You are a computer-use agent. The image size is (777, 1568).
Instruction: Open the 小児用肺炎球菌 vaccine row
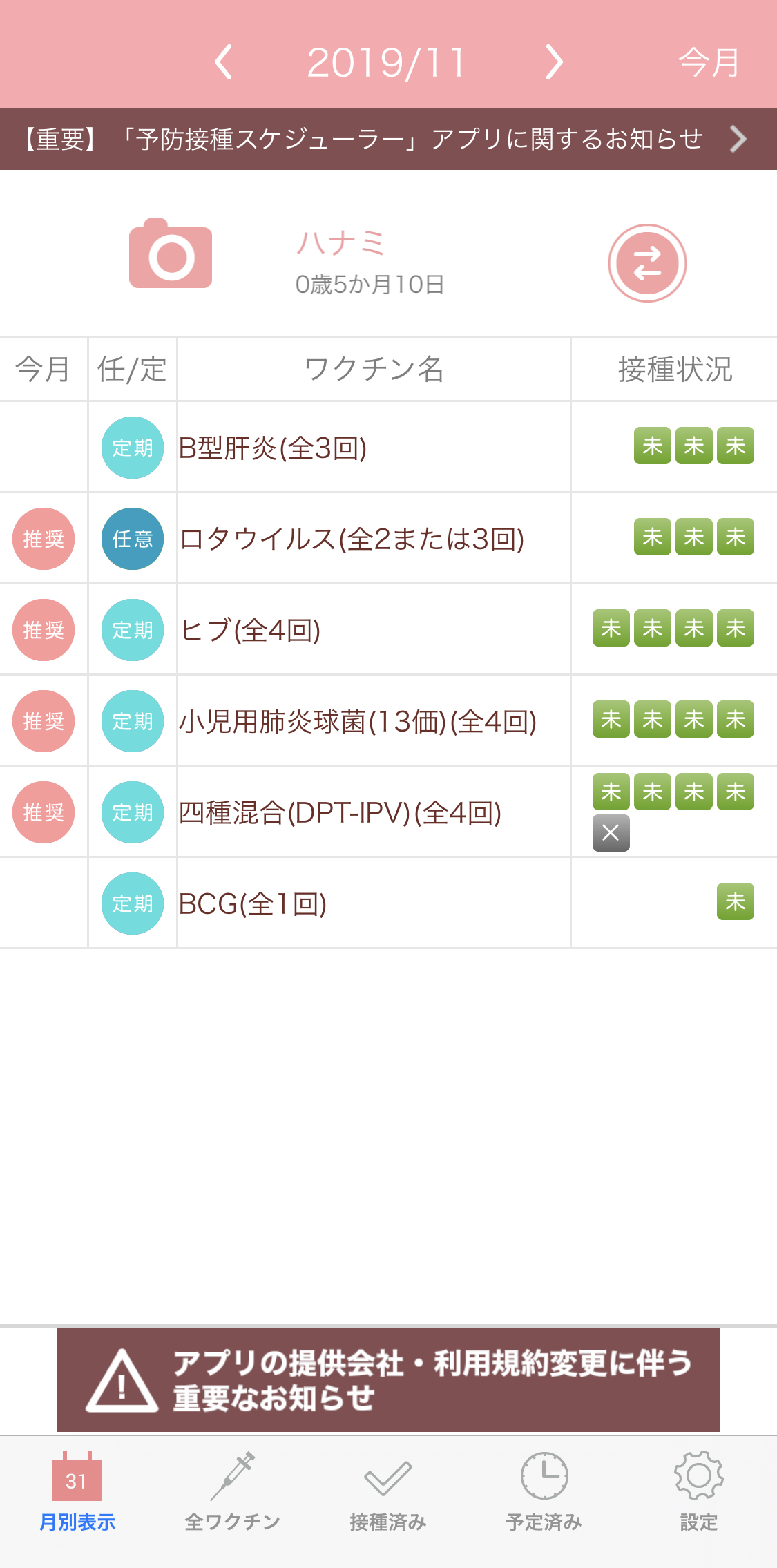coord(388,720)
